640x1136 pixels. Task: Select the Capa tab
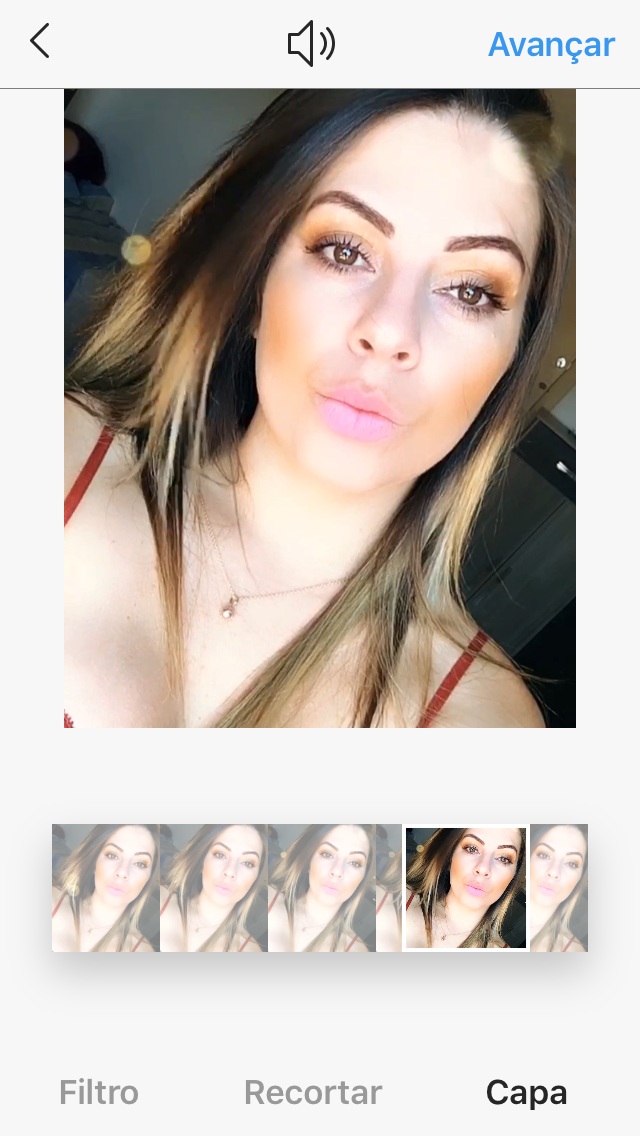tap(526, 1092)
